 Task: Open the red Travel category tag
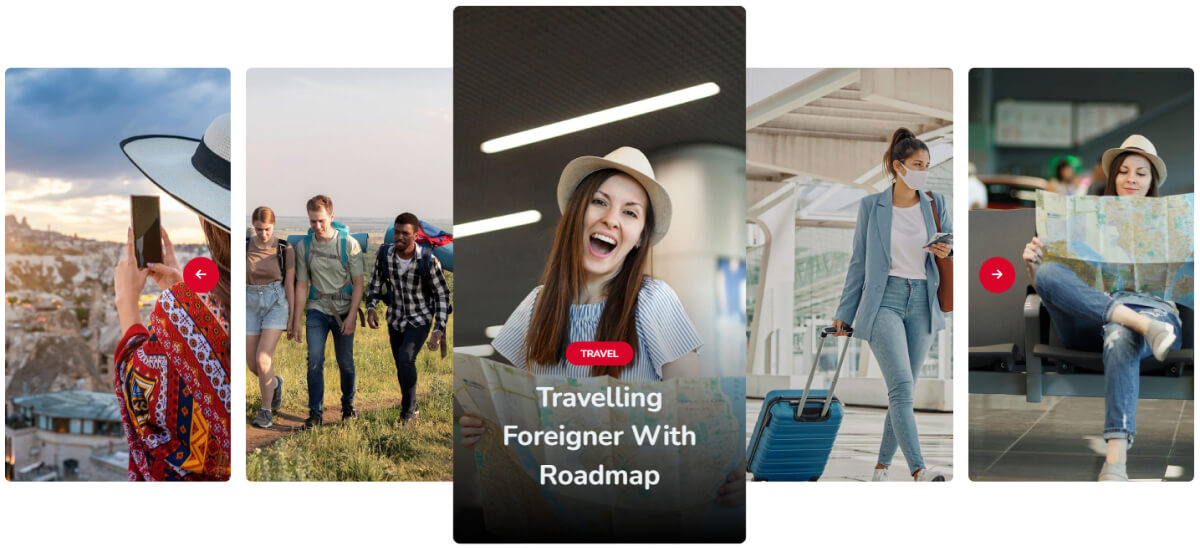599,353
